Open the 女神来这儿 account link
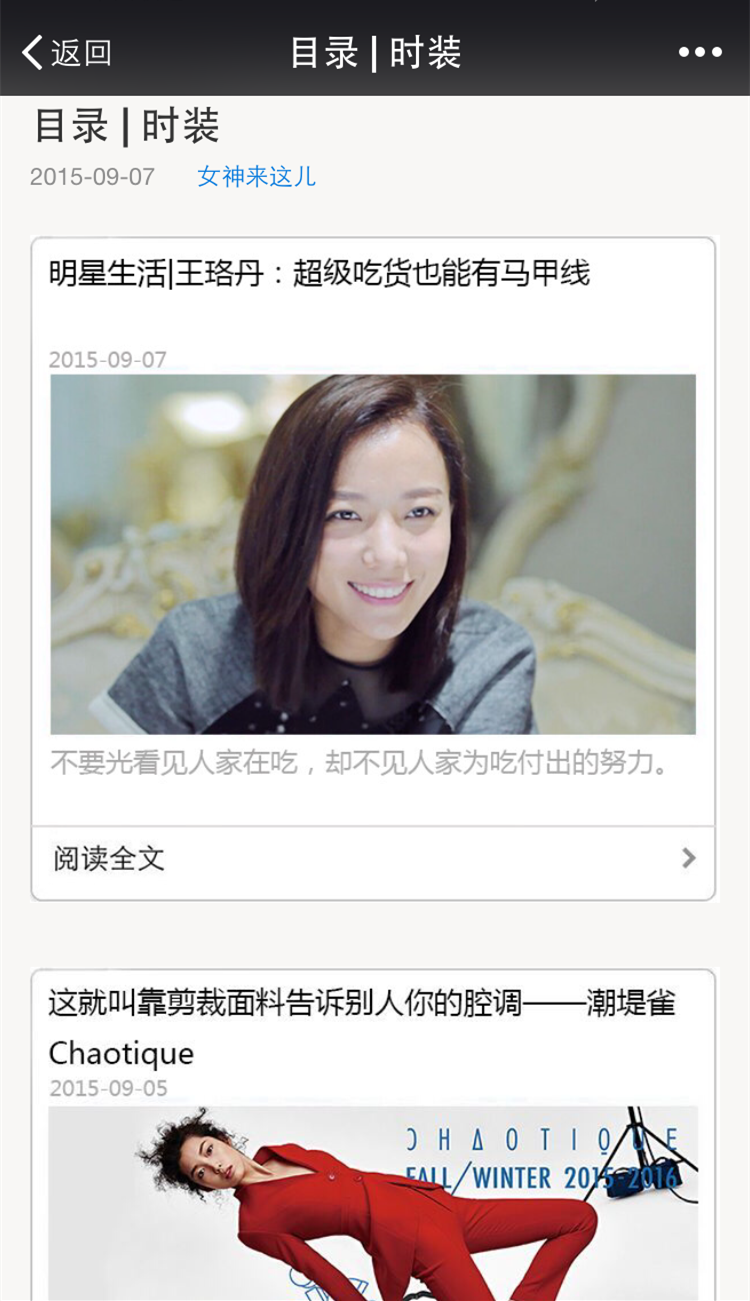750x1301 pixels. 256,177
